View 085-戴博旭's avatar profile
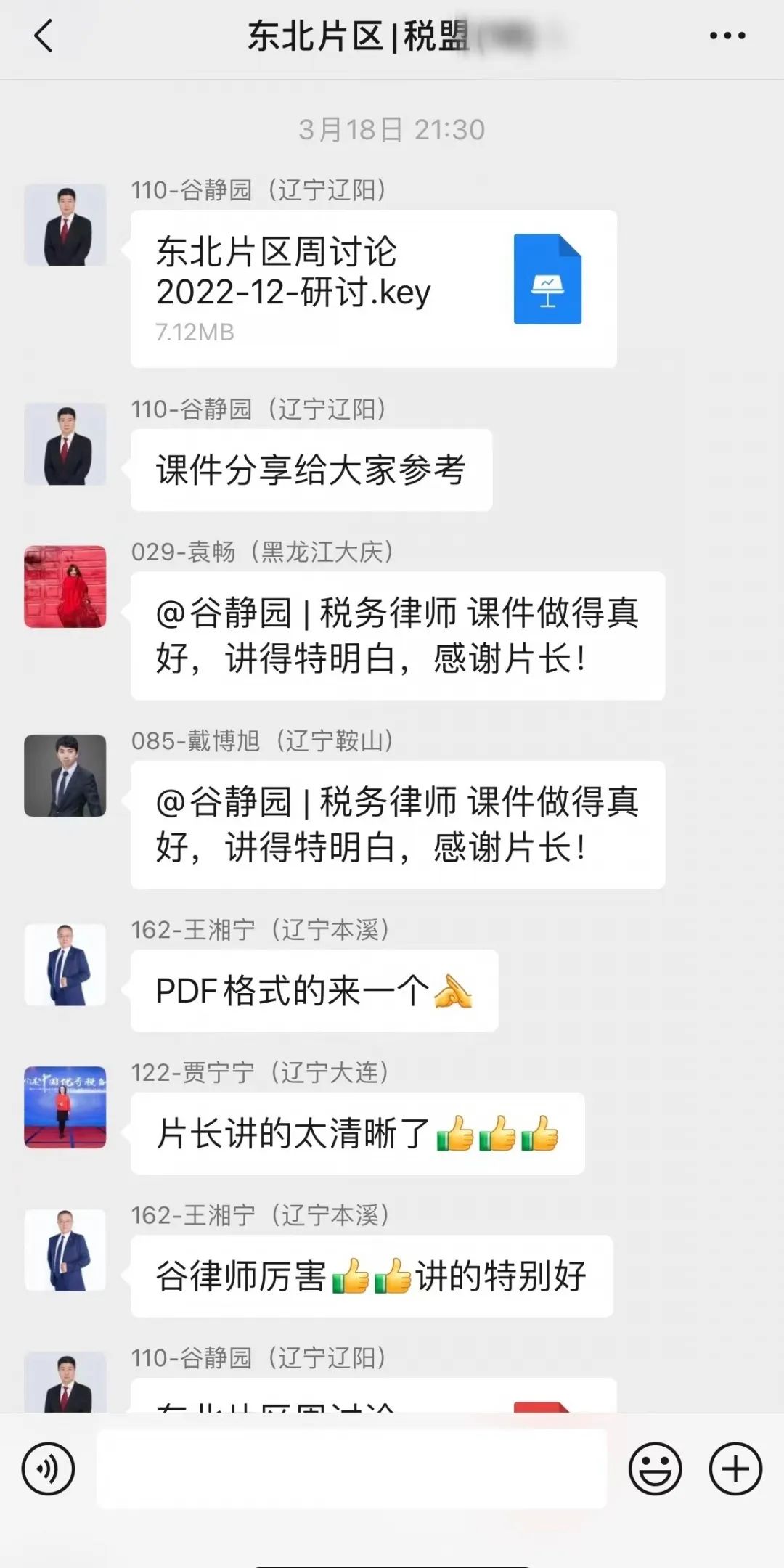This screenshot has height=1568, width=784. (x=65, y=775)
